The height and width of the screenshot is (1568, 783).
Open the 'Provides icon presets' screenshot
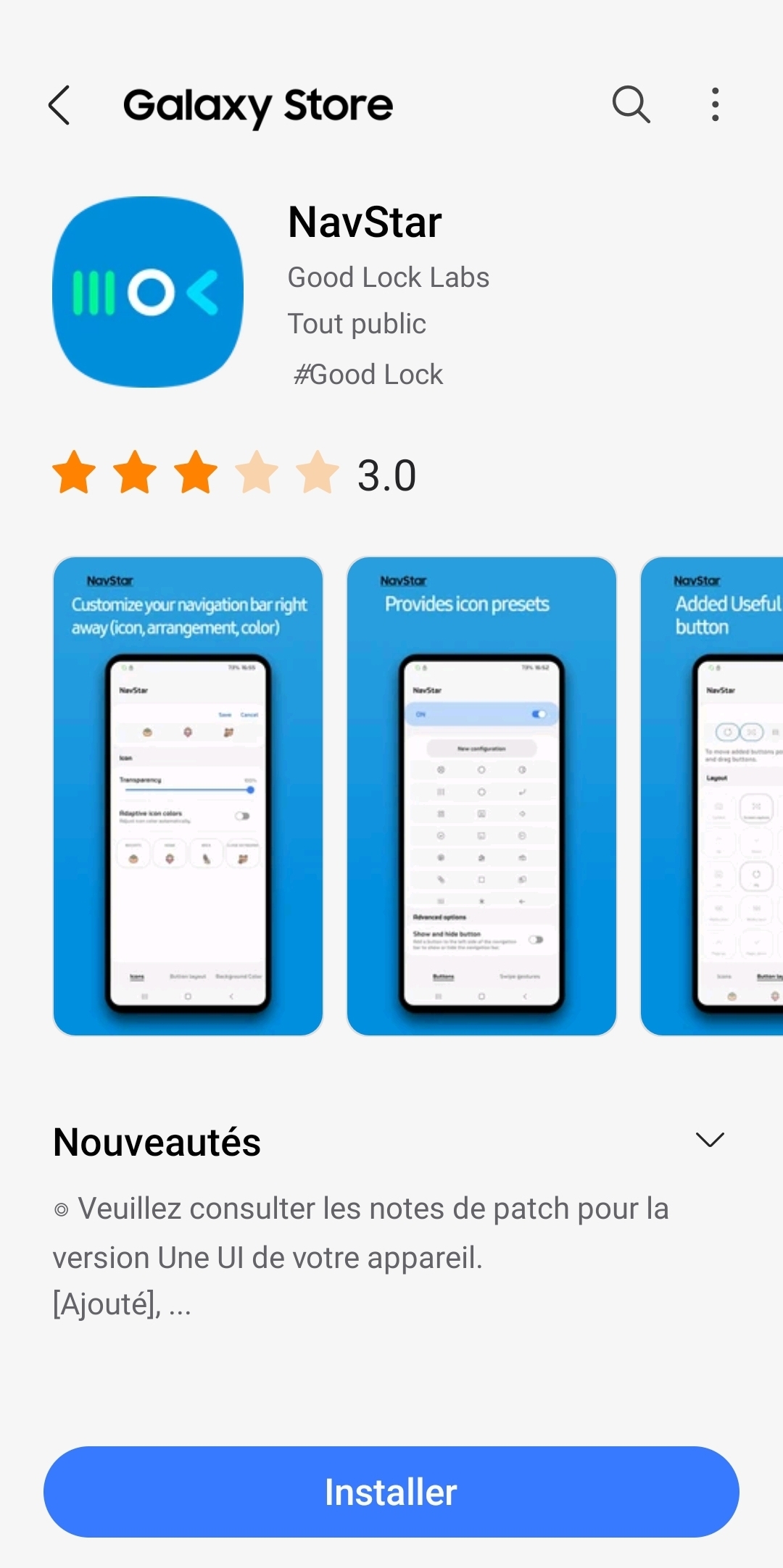click(481, 796)
